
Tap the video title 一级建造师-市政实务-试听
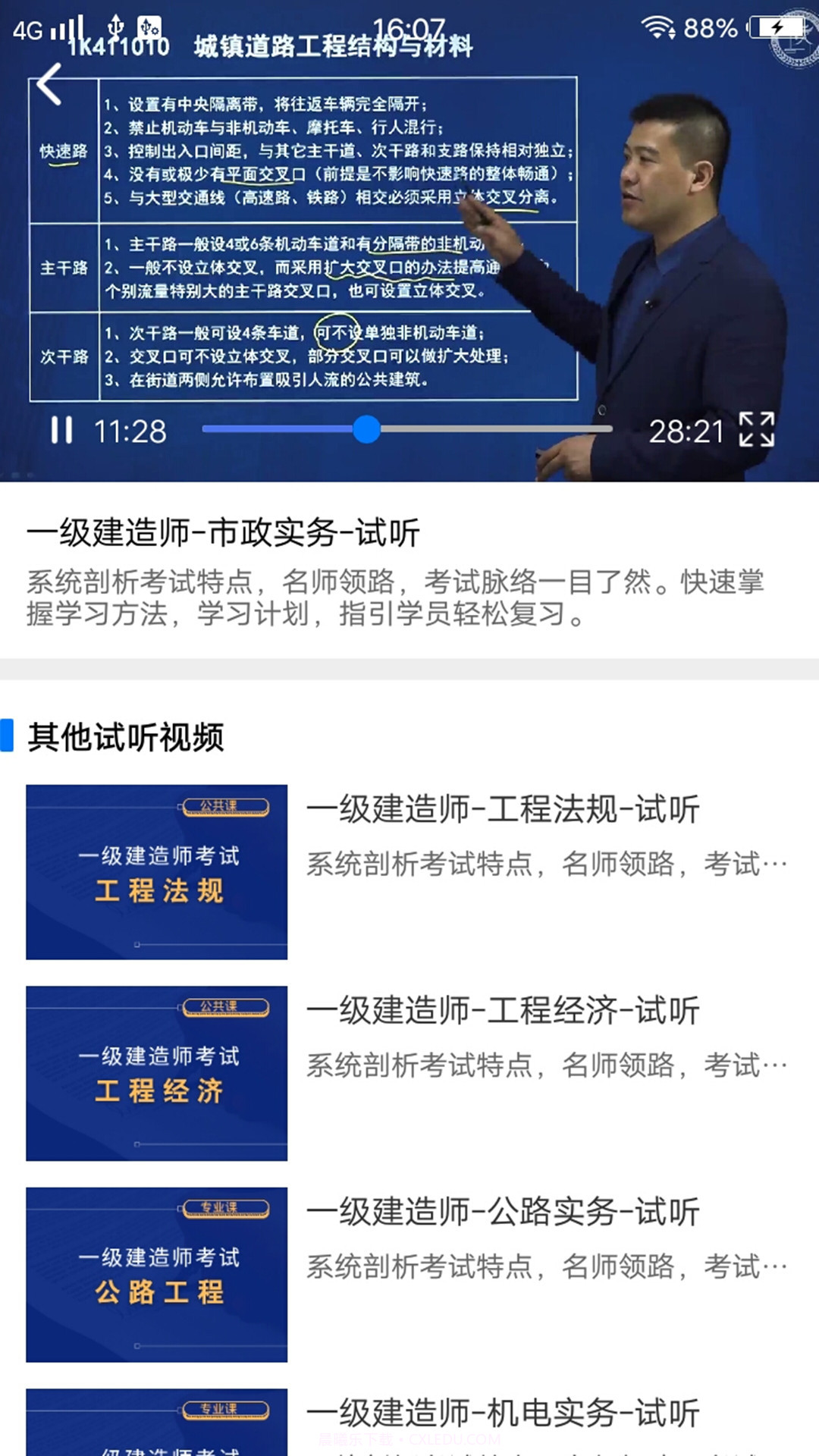tap(224, 533)
